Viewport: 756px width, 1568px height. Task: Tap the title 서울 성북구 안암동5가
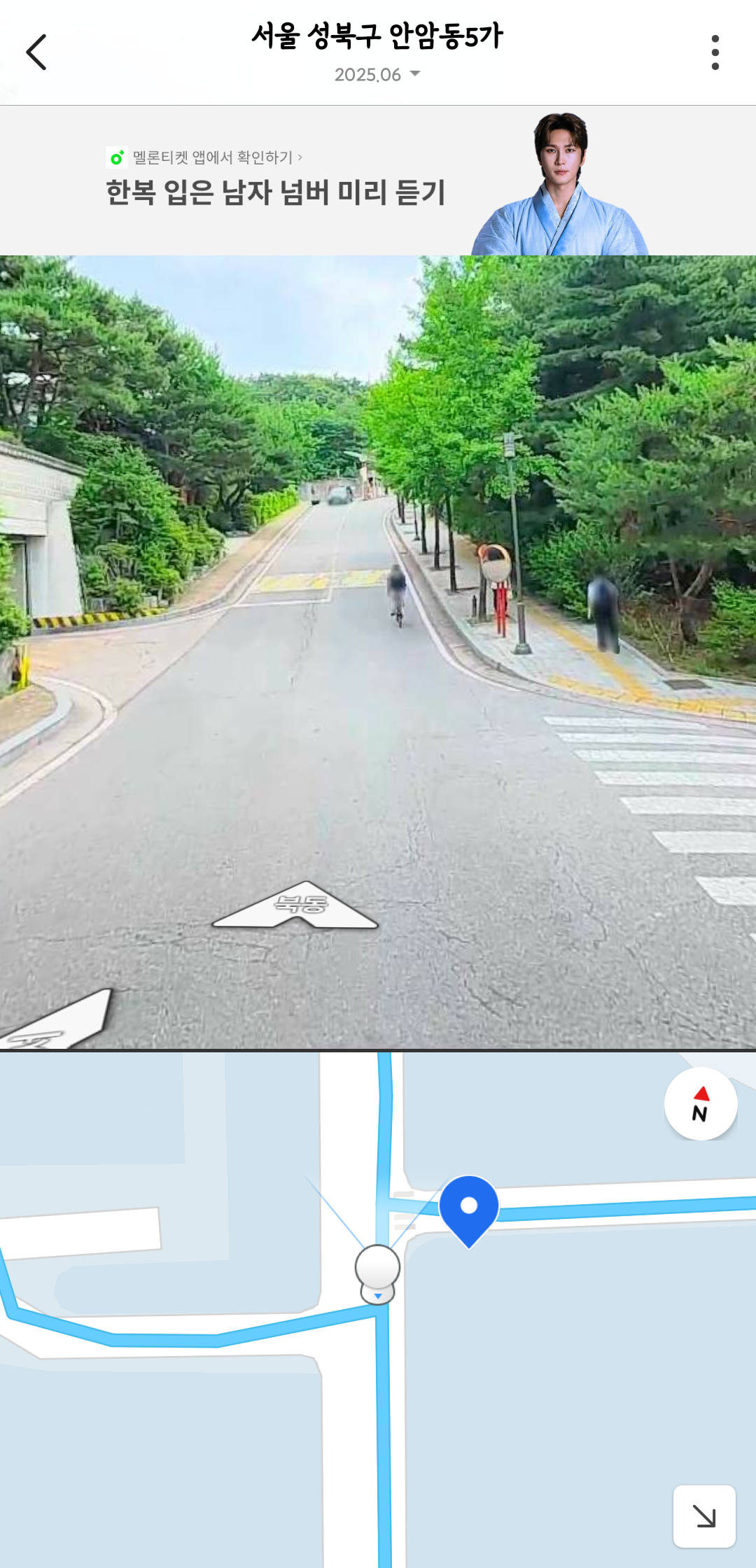pos(378,40)
